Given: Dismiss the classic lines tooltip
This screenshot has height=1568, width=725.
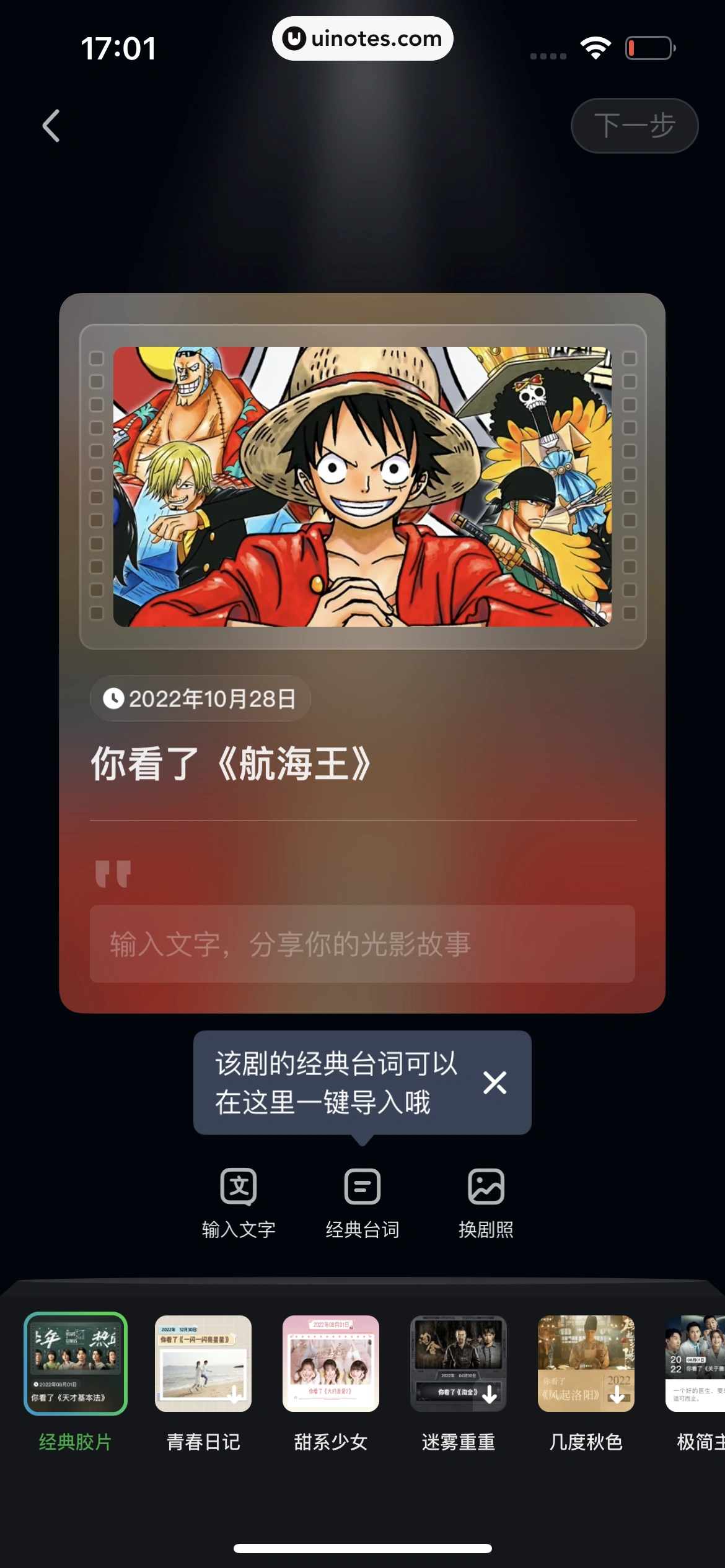Looking at the screenshot, I should [494, 1082].
